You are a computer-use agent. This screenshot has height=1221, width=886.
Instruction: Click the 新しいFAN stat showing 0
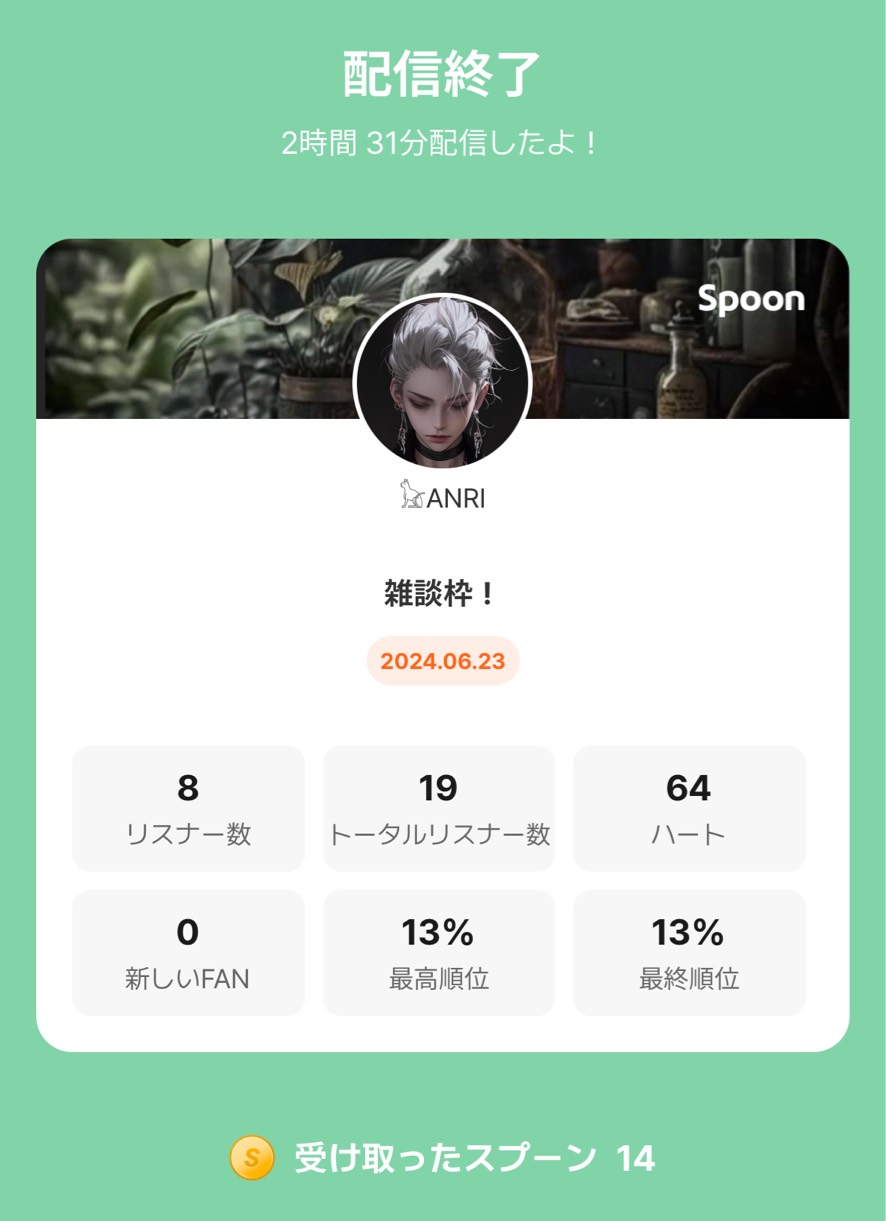click(188, 950)
